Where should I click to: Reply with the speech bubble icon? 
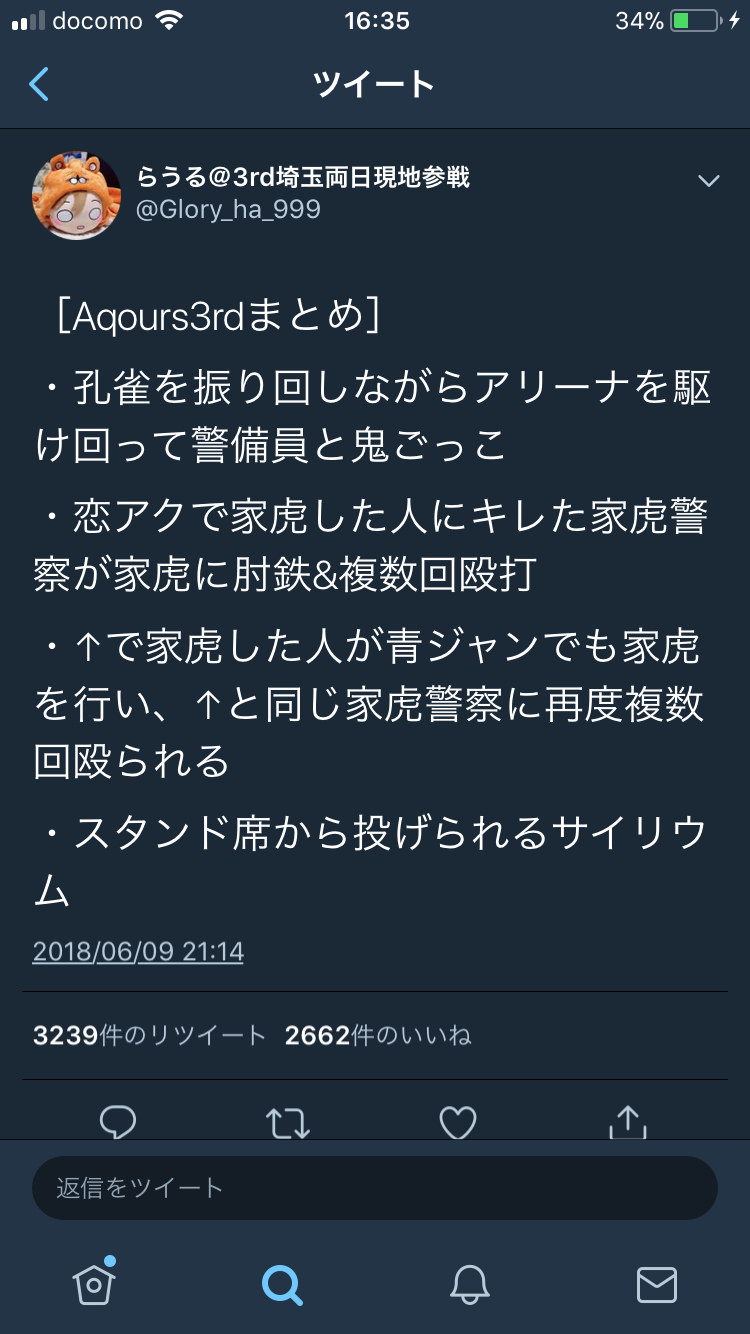click(118, 1122)
